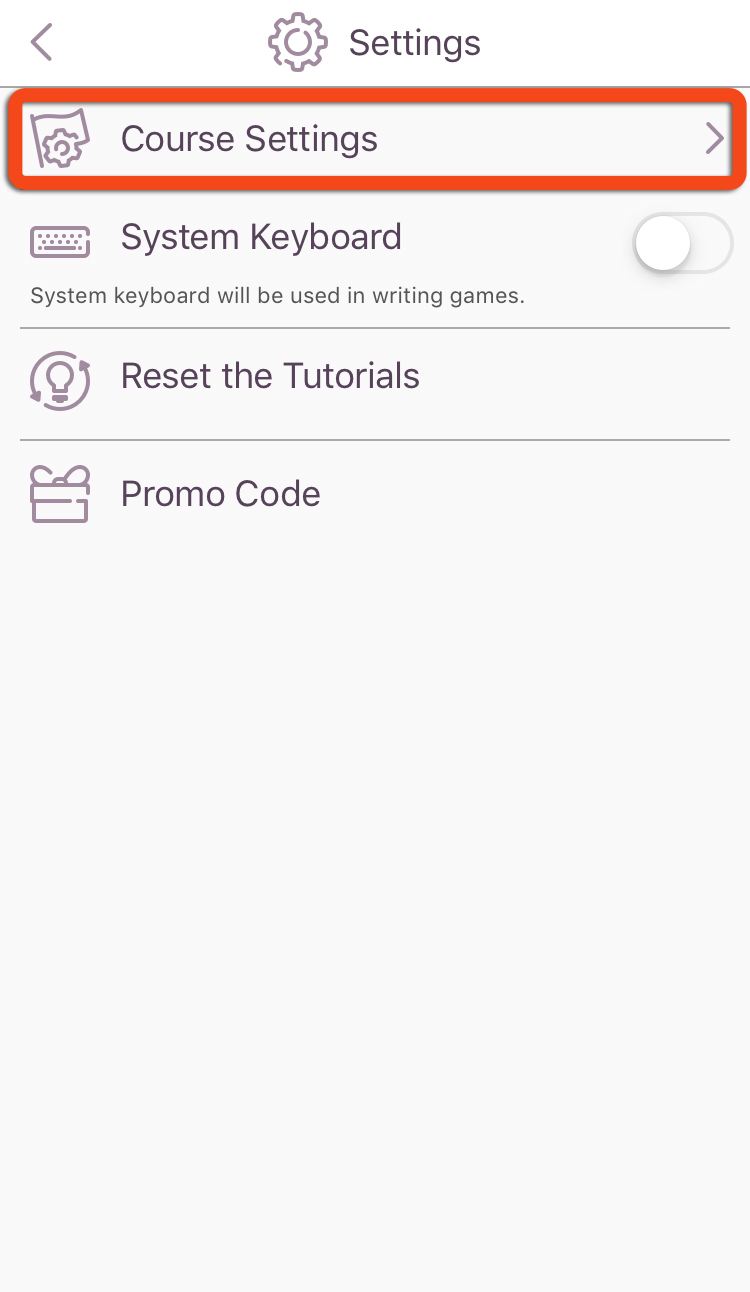Go back using the top-left arrow
The image size is (750, 1292).
[x=41, y=43]
